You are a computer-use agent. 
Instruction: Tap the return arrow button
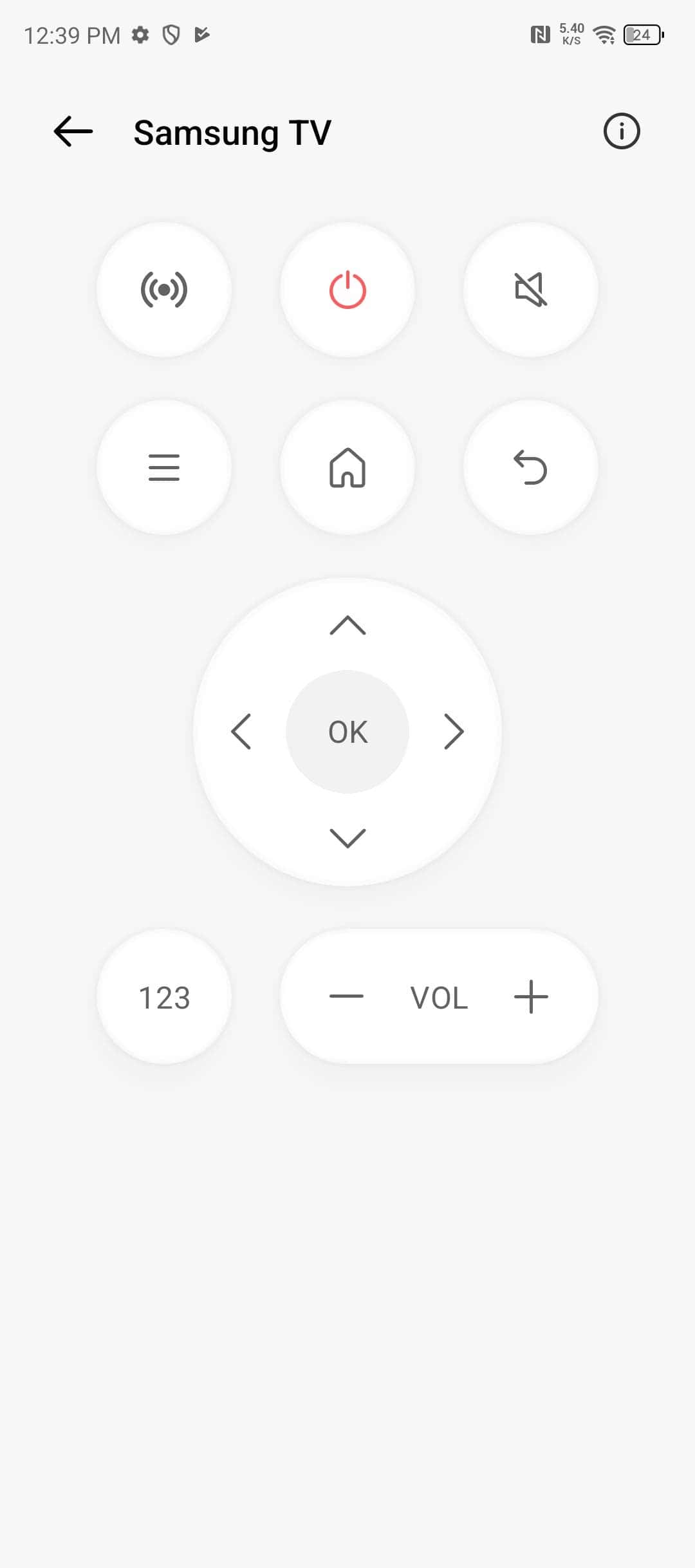tap(531, 467)
